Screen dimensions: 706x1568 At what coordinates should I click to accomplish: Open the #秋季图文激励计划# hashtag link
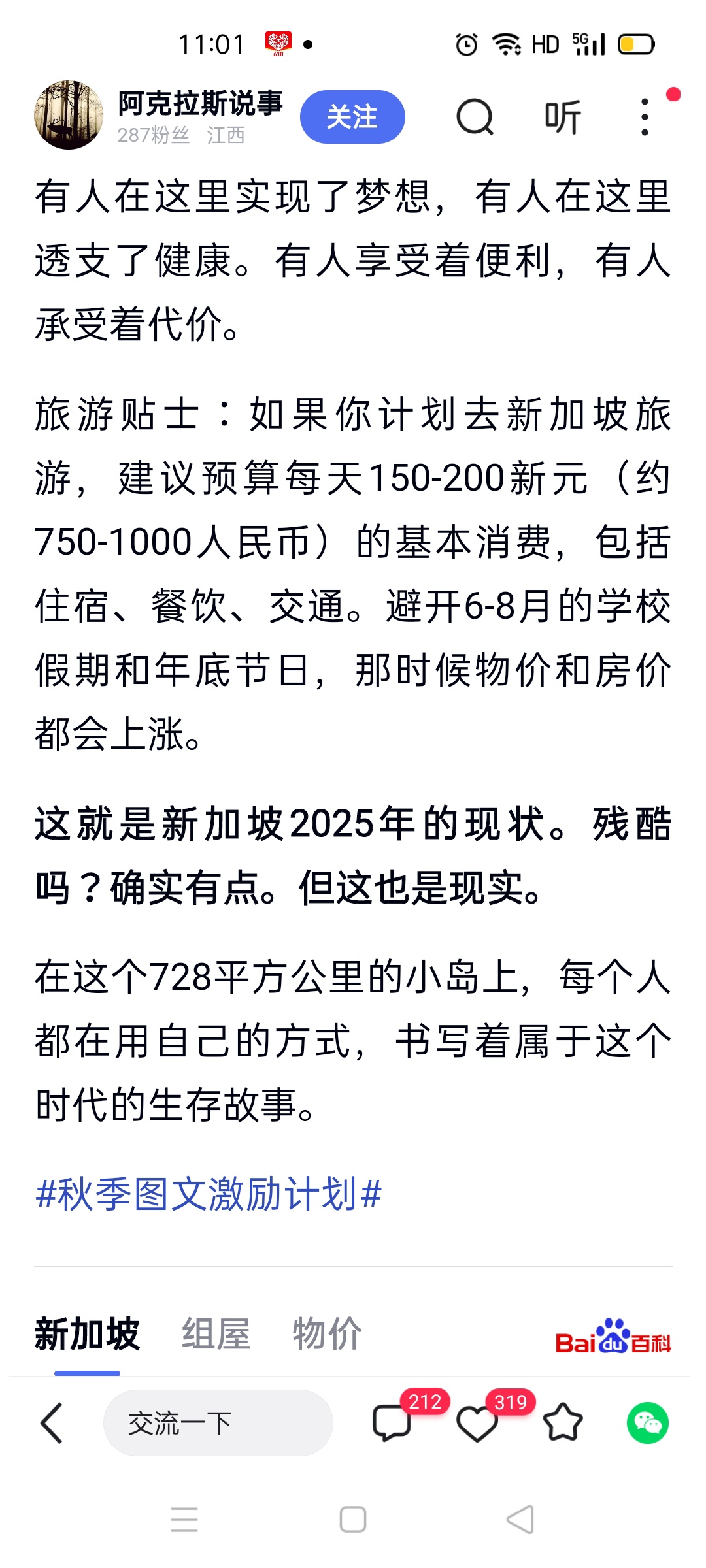pyautogui.click(x=209, y=1194)
